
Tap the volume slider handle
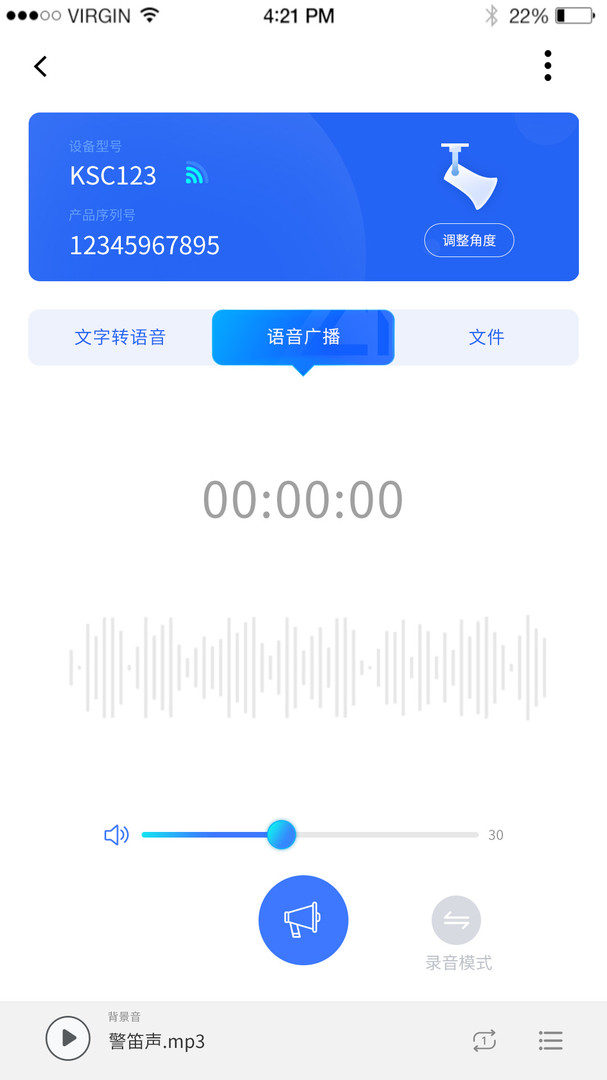point(282,834)
